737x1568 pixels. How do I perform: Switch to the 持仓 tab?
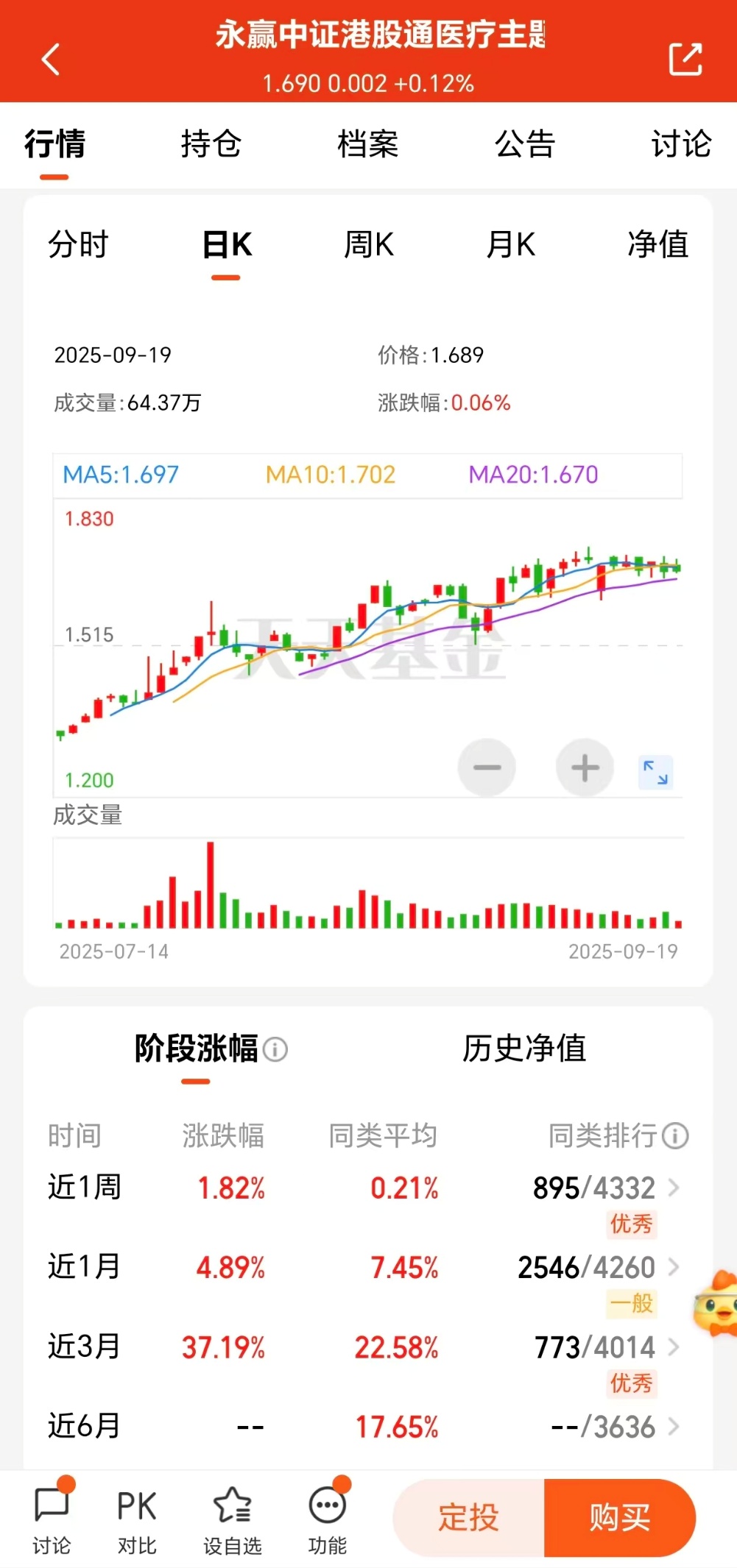tap(211, 144)
